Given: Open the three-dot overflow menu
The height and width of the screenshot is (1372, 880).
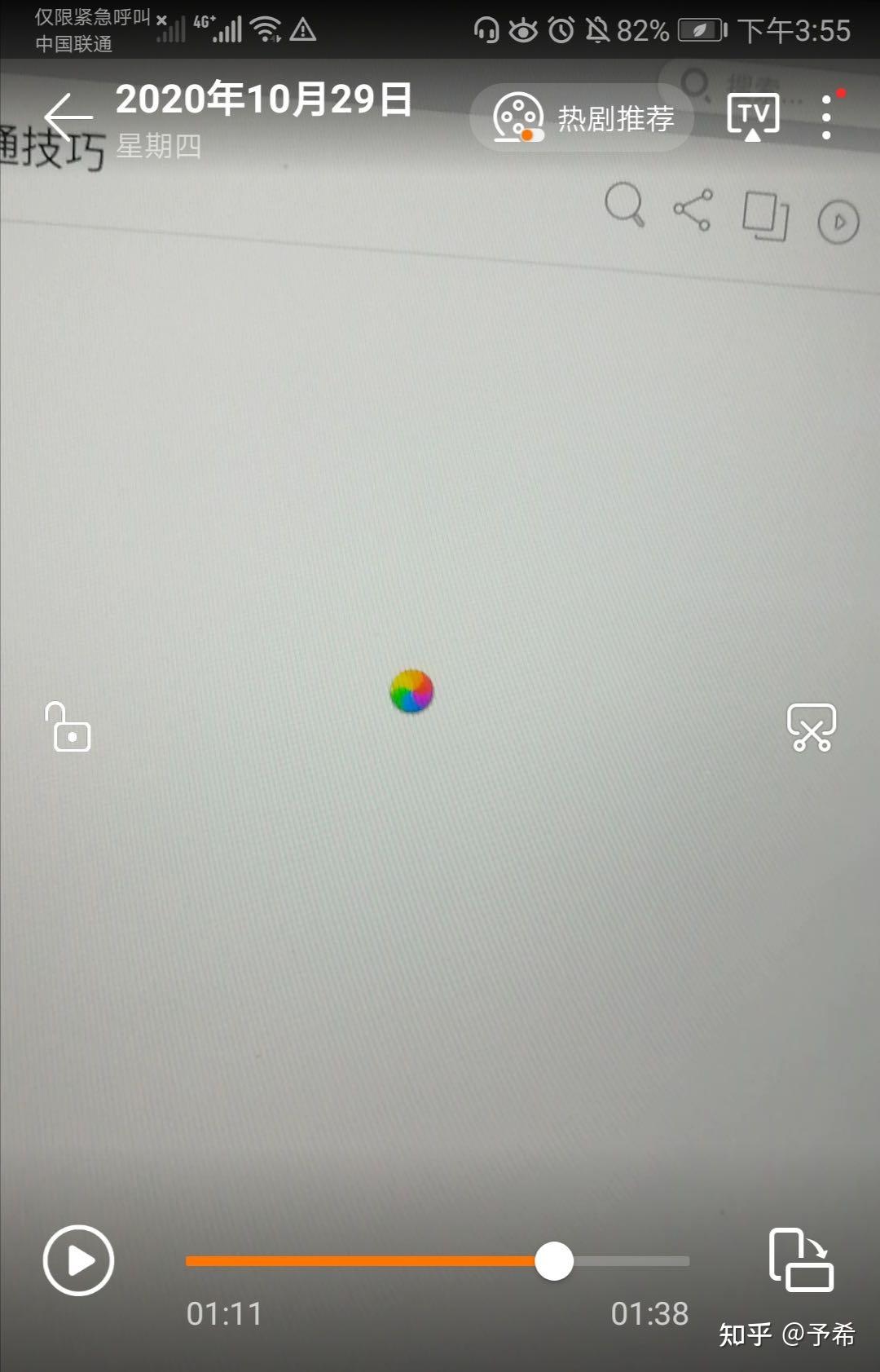Looking at the screenshot, I should pos(826,117).
